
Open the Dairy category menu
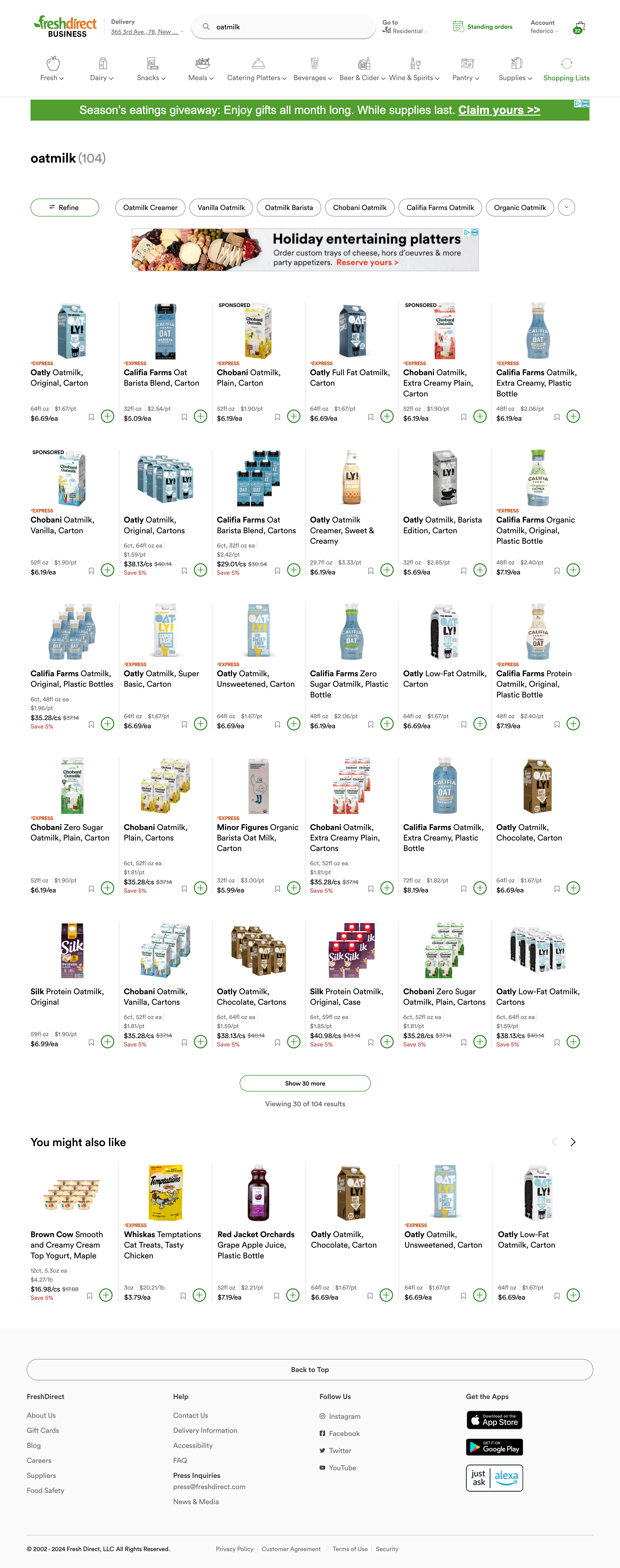[102, 69]
